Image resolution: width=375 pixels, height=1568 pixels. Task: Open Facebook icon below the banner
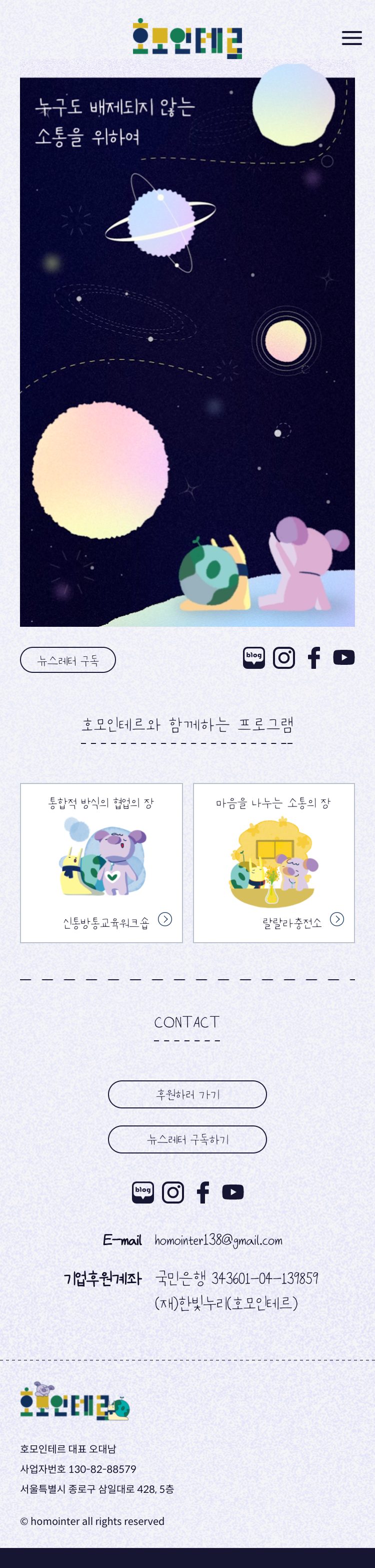[x=313, y=657]
